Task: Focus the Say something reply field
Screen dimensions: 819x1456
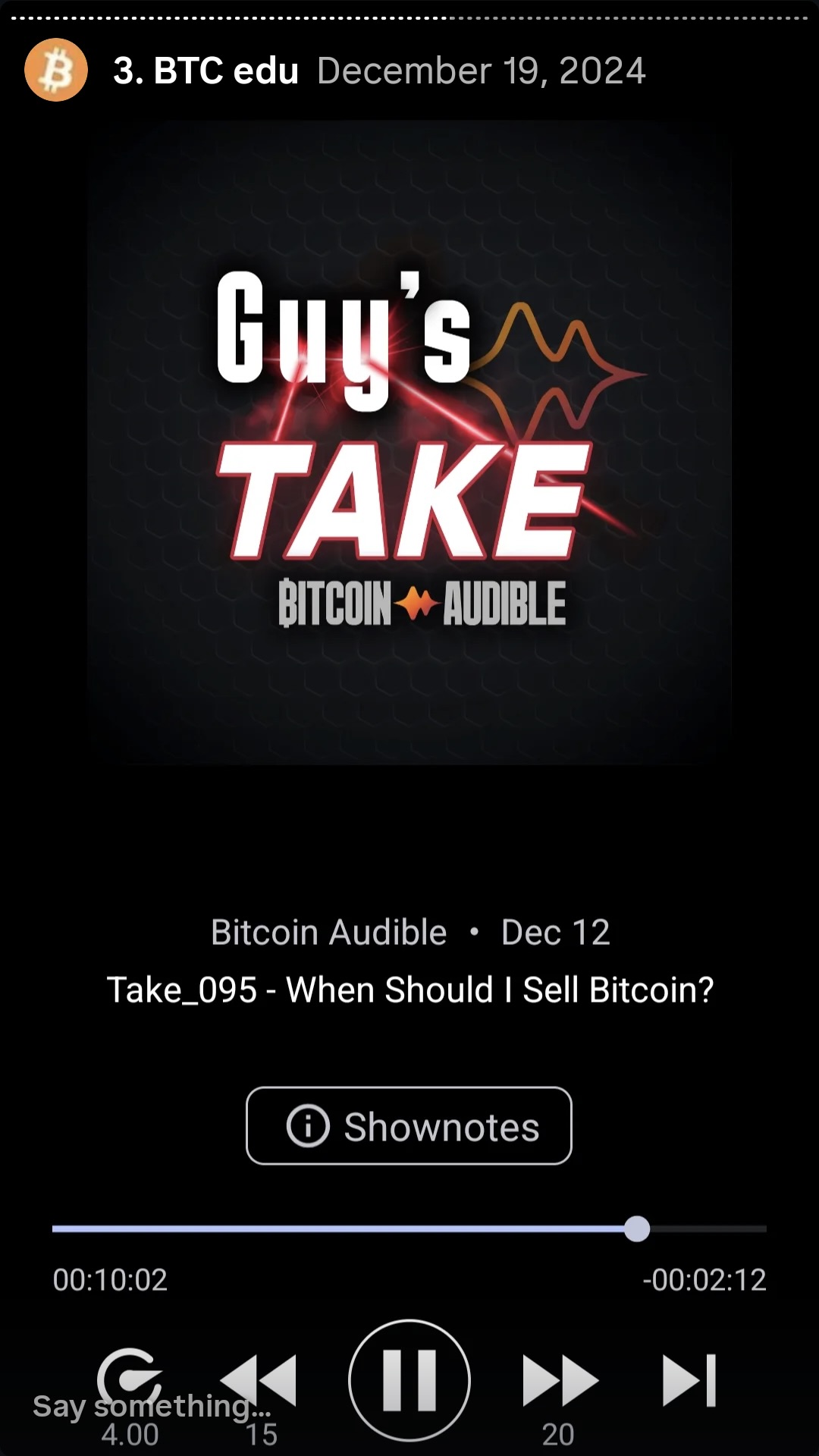Action: pos(152,1406)
